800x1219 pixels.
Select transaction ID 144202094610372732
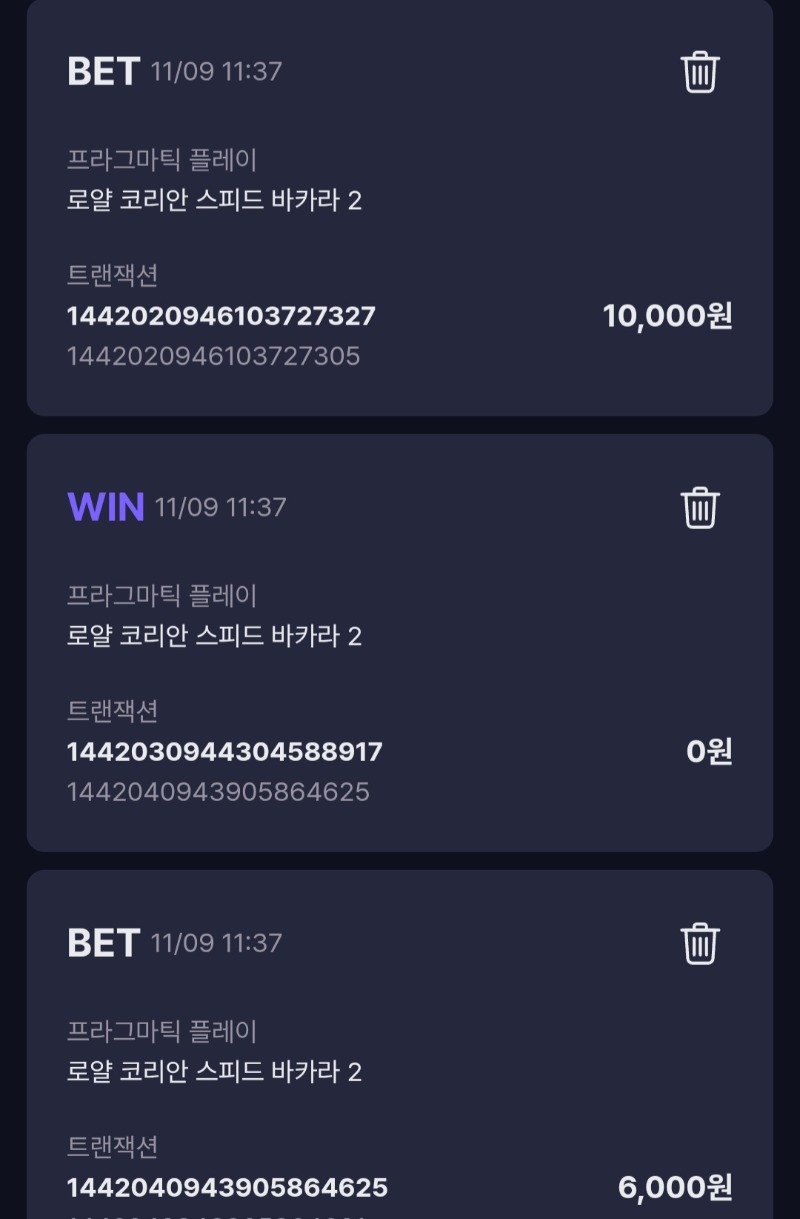[x=220, y=316]
